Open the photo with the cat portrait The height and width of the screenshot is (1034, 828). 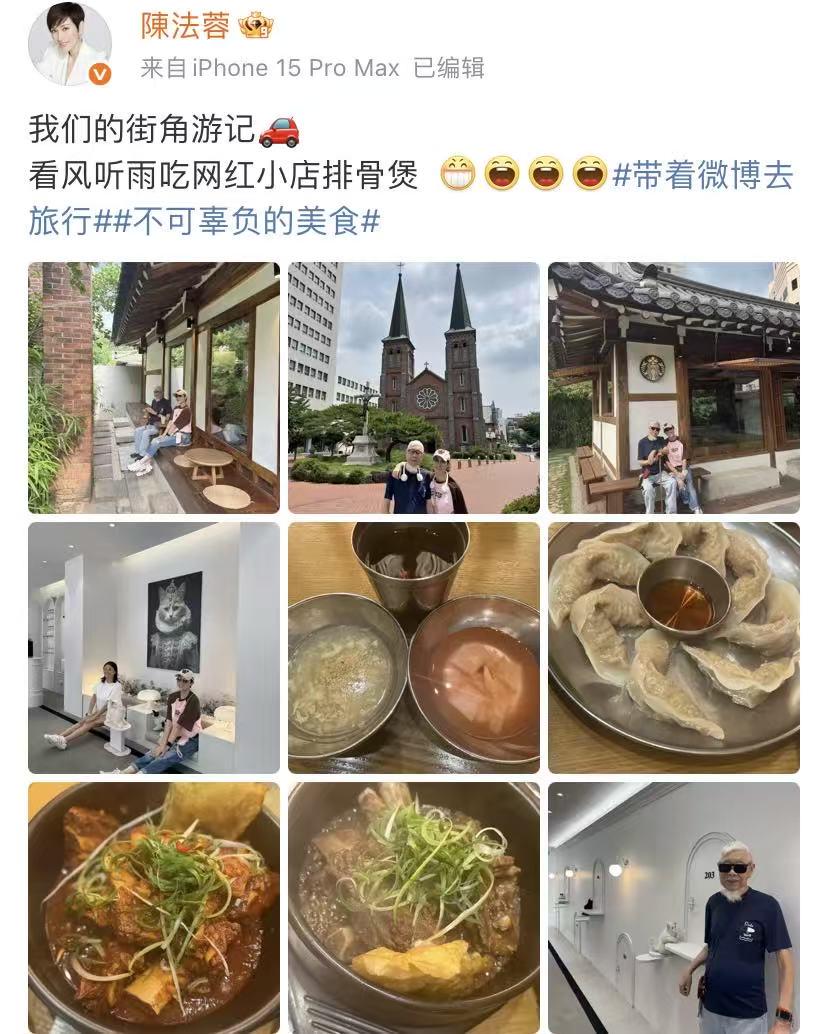(154, 648)
